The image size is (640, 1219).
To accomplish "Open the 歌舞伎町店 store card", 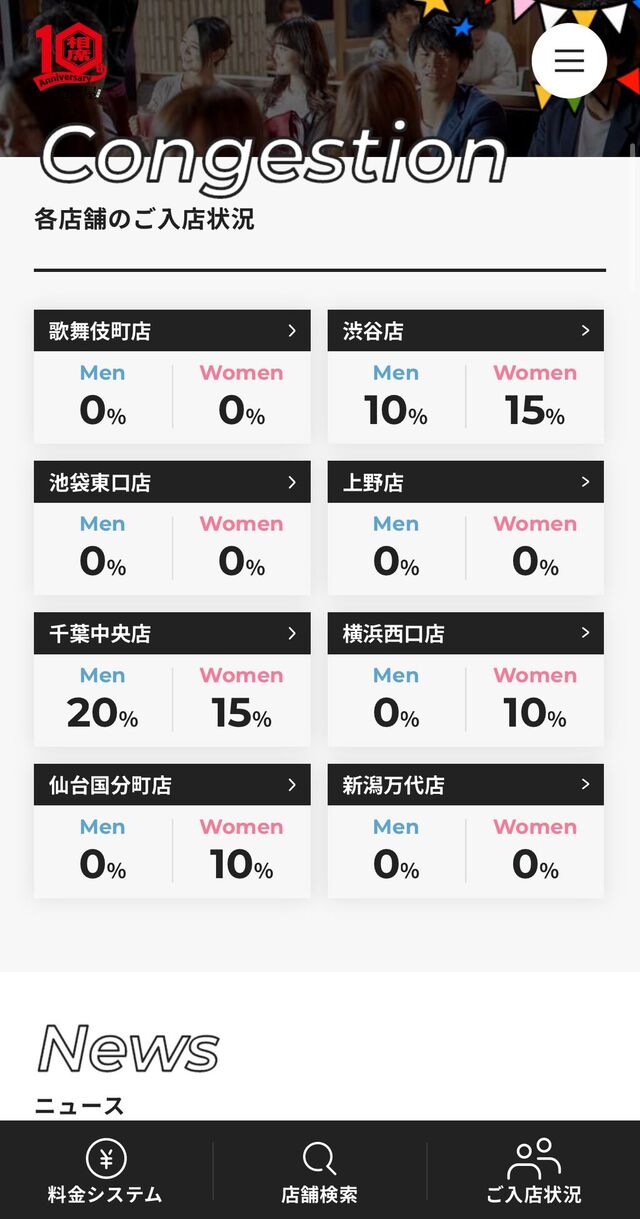I will pos(172,377).
